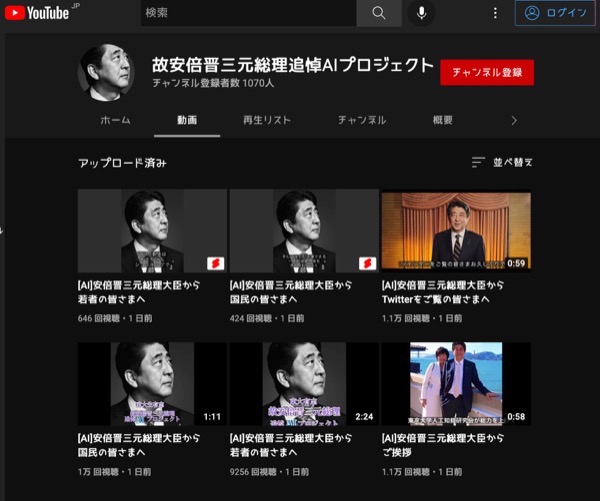The width and height of the screenshot is (600, 501).
Task: Open the アップロード済み uploads link
Action: point(123,162)
